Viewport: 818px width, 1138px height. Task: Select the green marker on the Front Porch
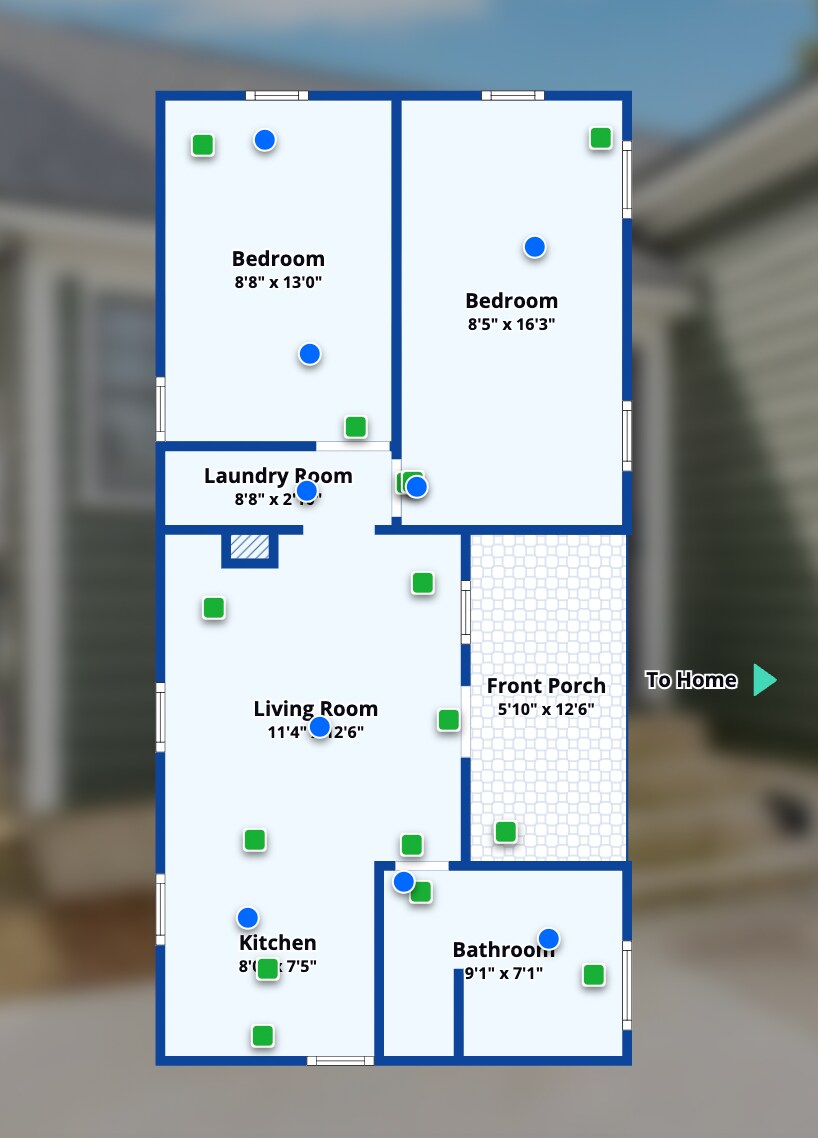[506, 832]
